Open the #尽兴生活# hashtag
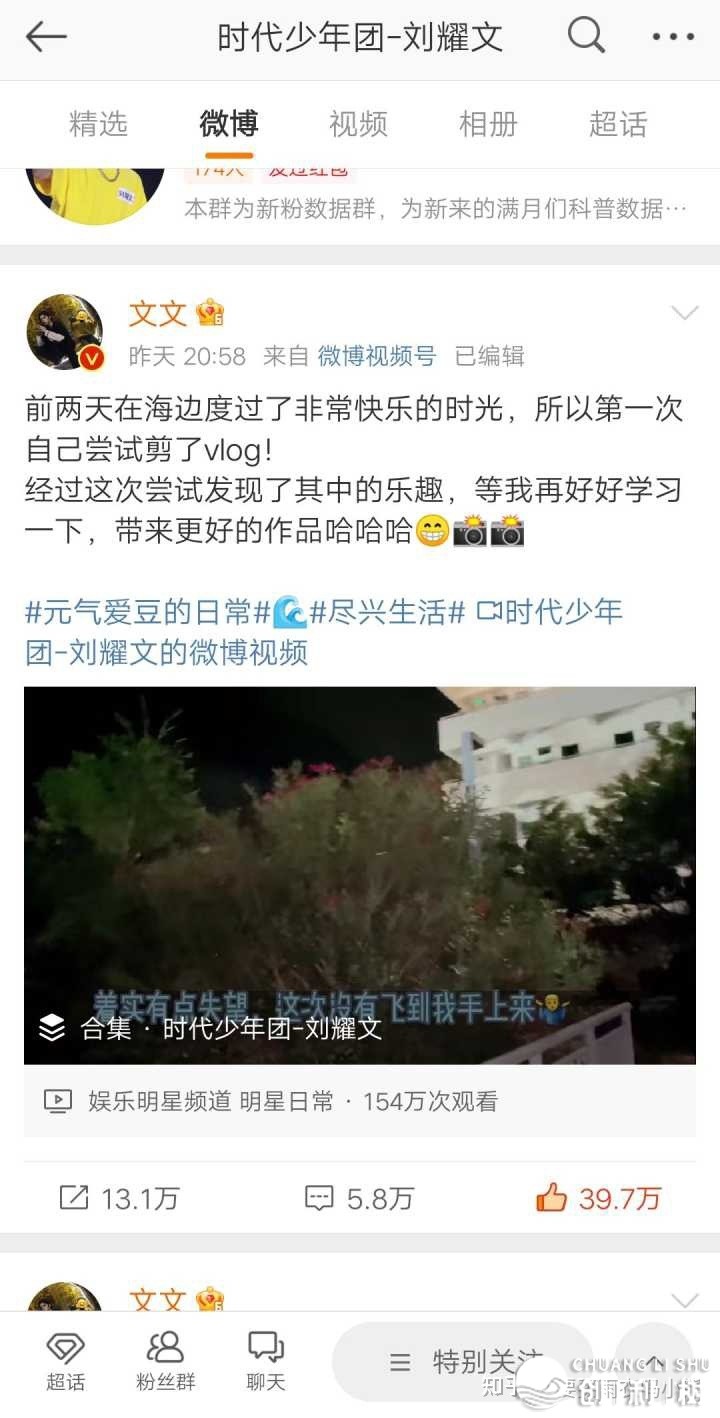The width and height of the screenshot is (720, 1418). 388,612
